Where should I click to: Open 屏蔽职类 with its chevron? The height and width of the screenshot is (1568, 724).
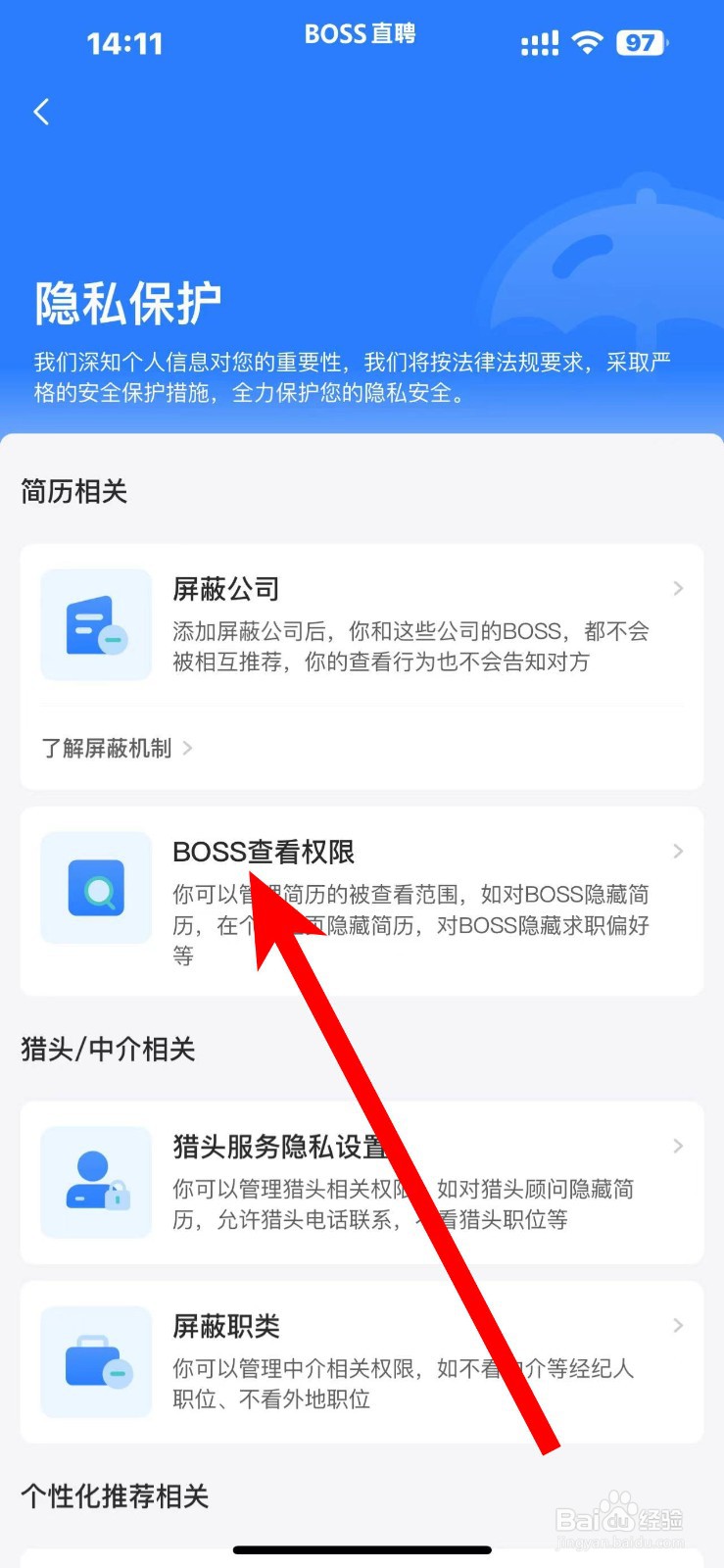pos(678,1325)
